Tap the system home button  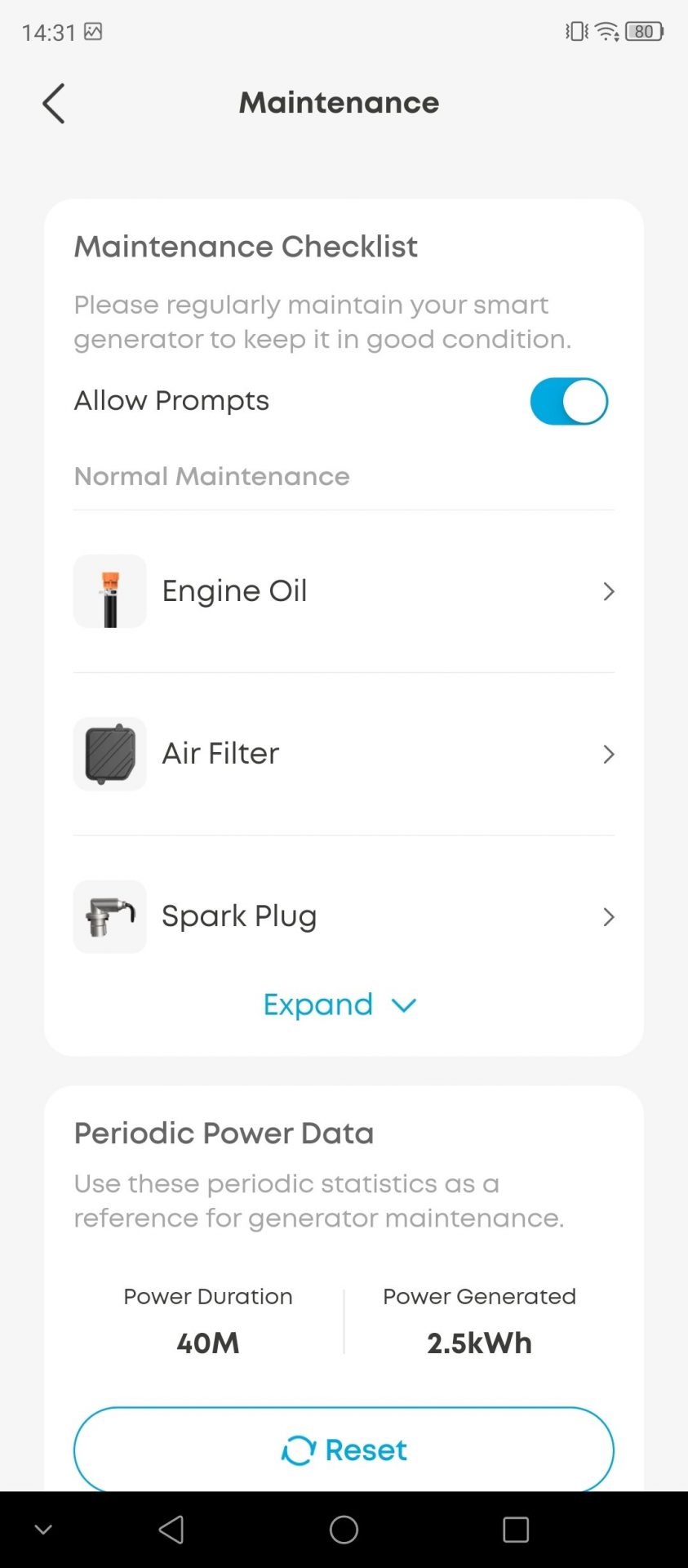click(344, 1530)
